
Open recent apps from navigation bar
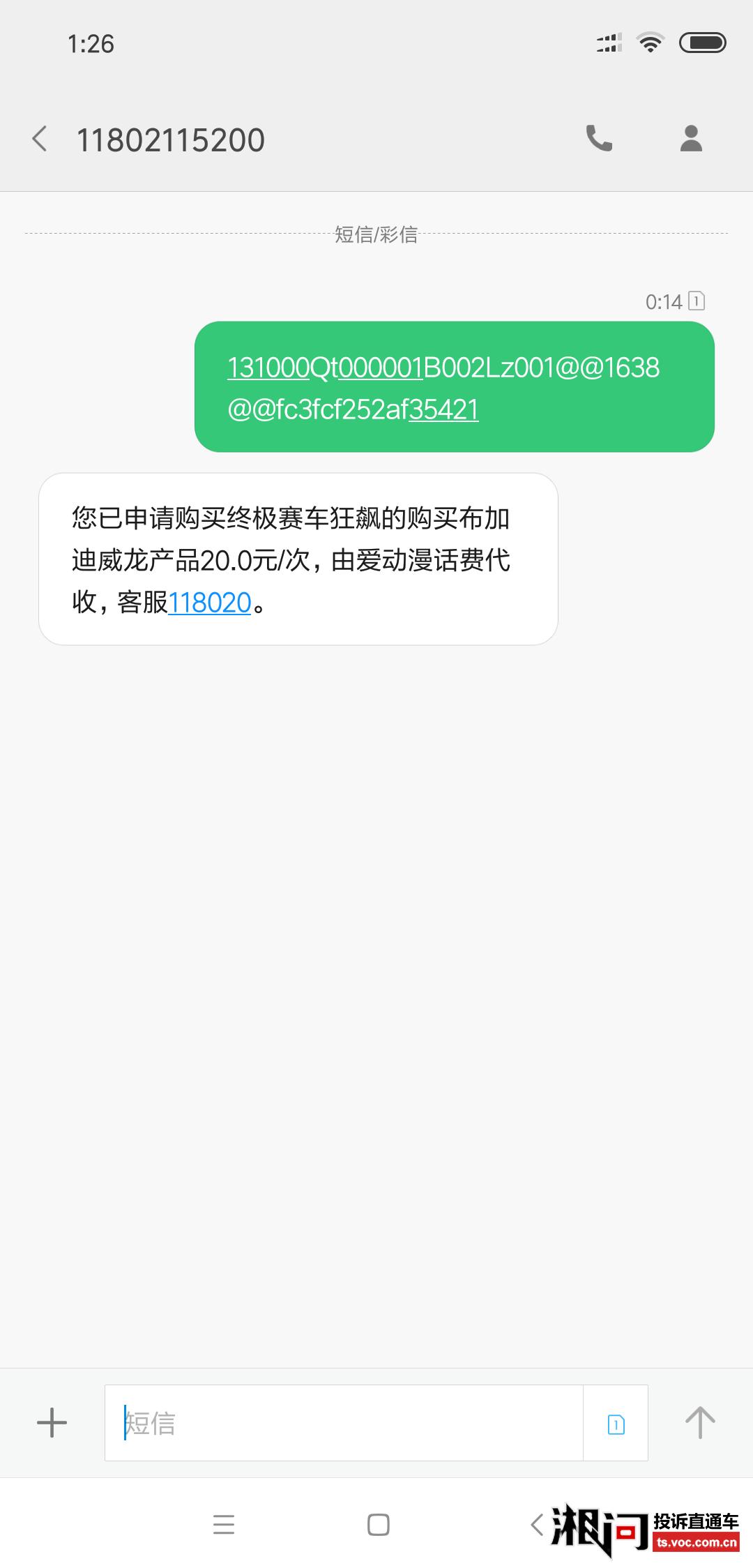point(223,1525)
